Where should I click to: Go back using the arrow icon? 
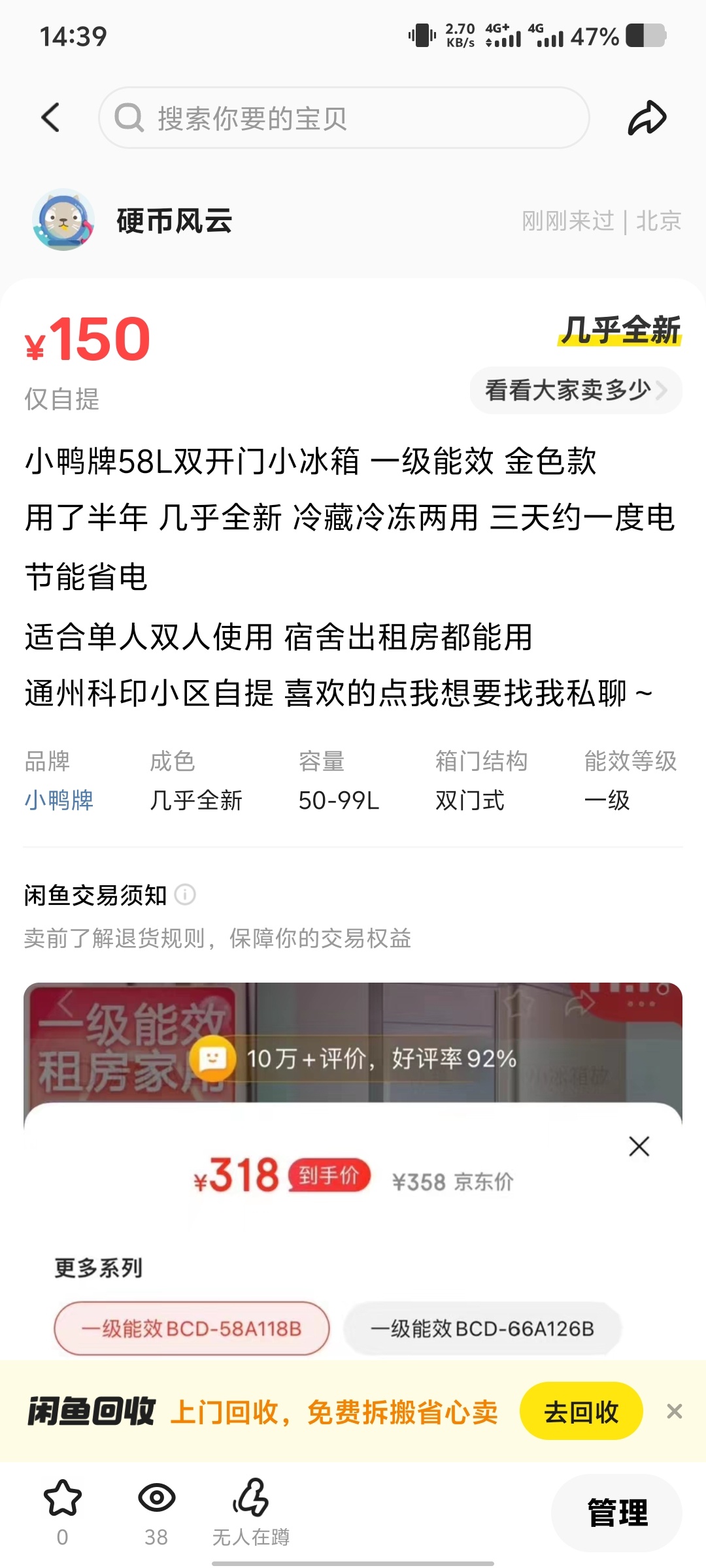tap(51, 118)
